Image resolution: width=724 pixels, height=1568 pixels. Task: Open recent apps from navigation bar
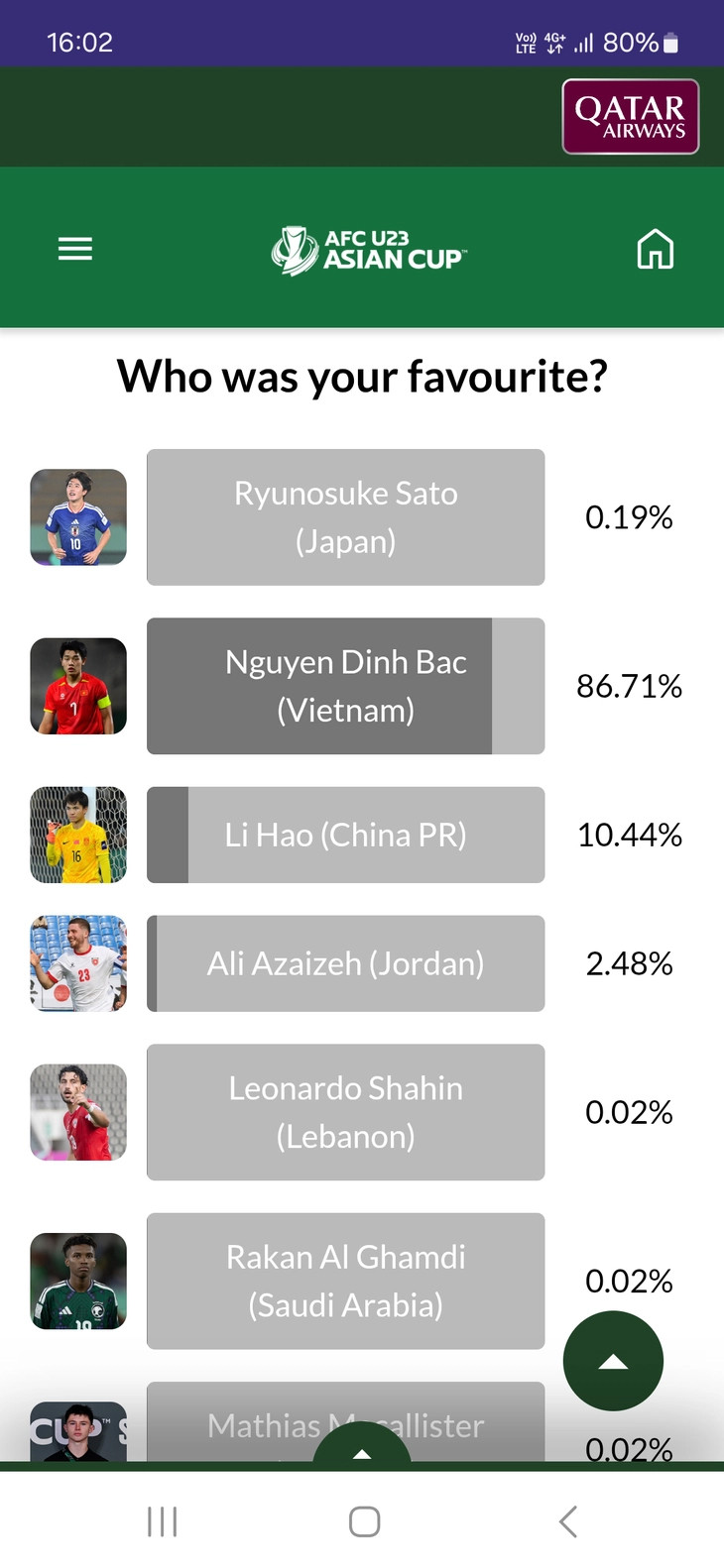pyautogui.click(x=162, y=1521)
